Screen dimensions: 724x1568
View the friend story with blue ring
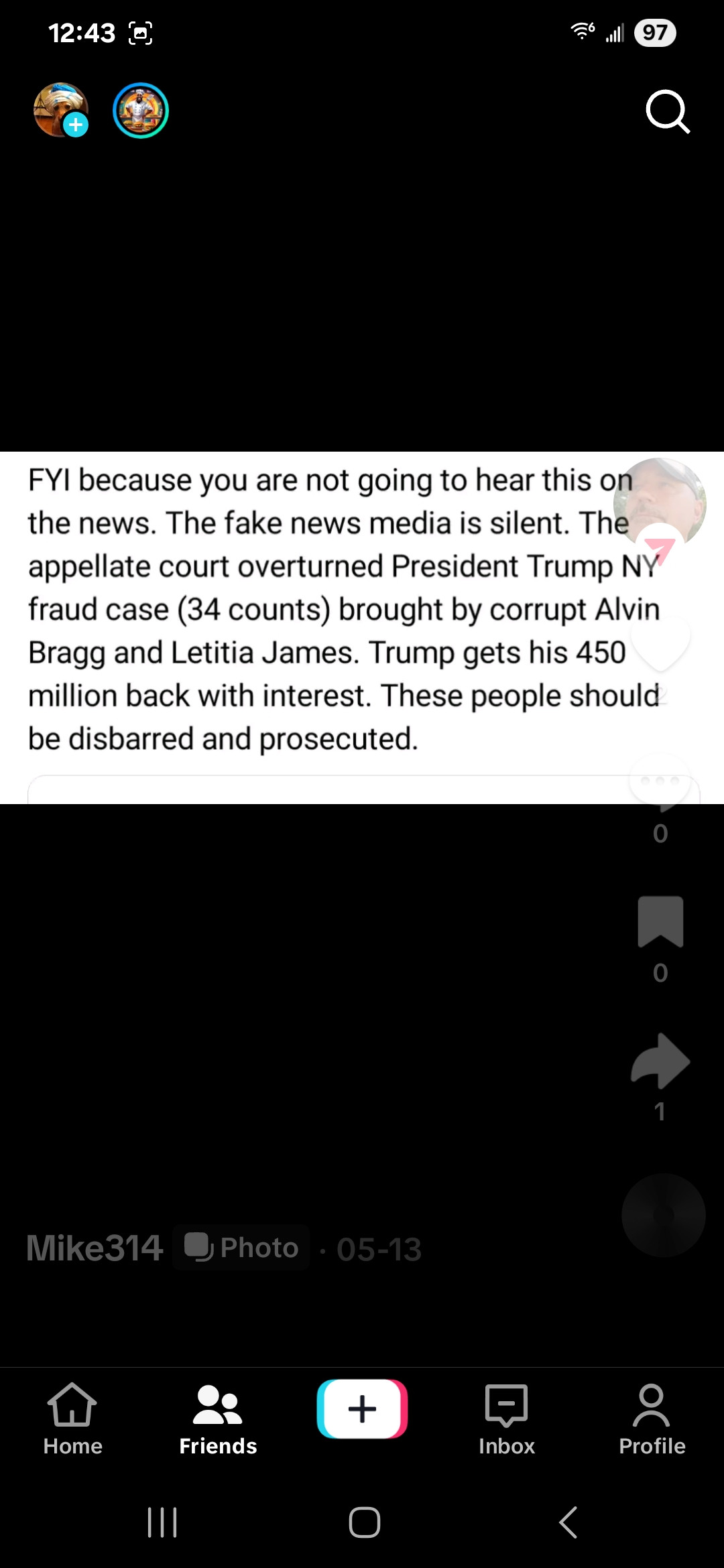click(x=140, y=111)
